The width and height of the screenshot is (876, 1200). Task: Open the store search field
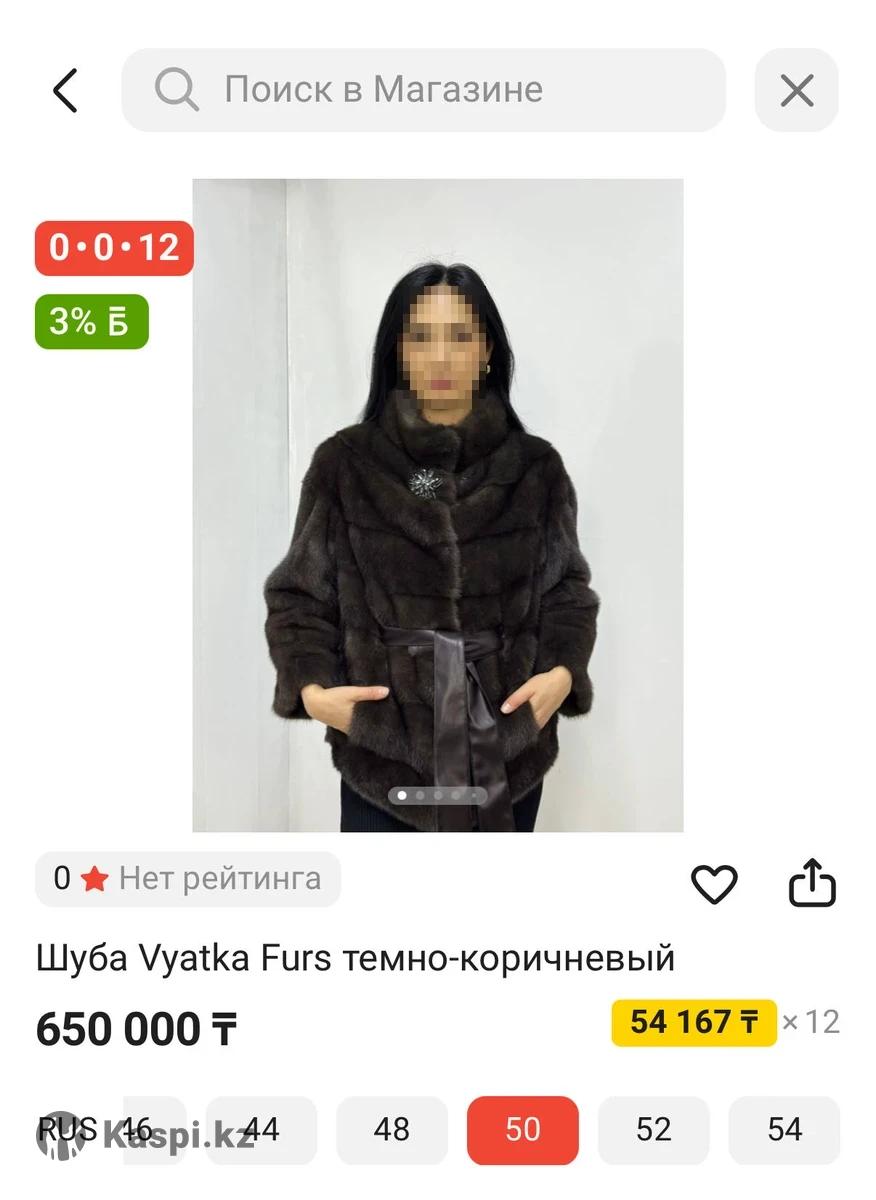point(423,90)
